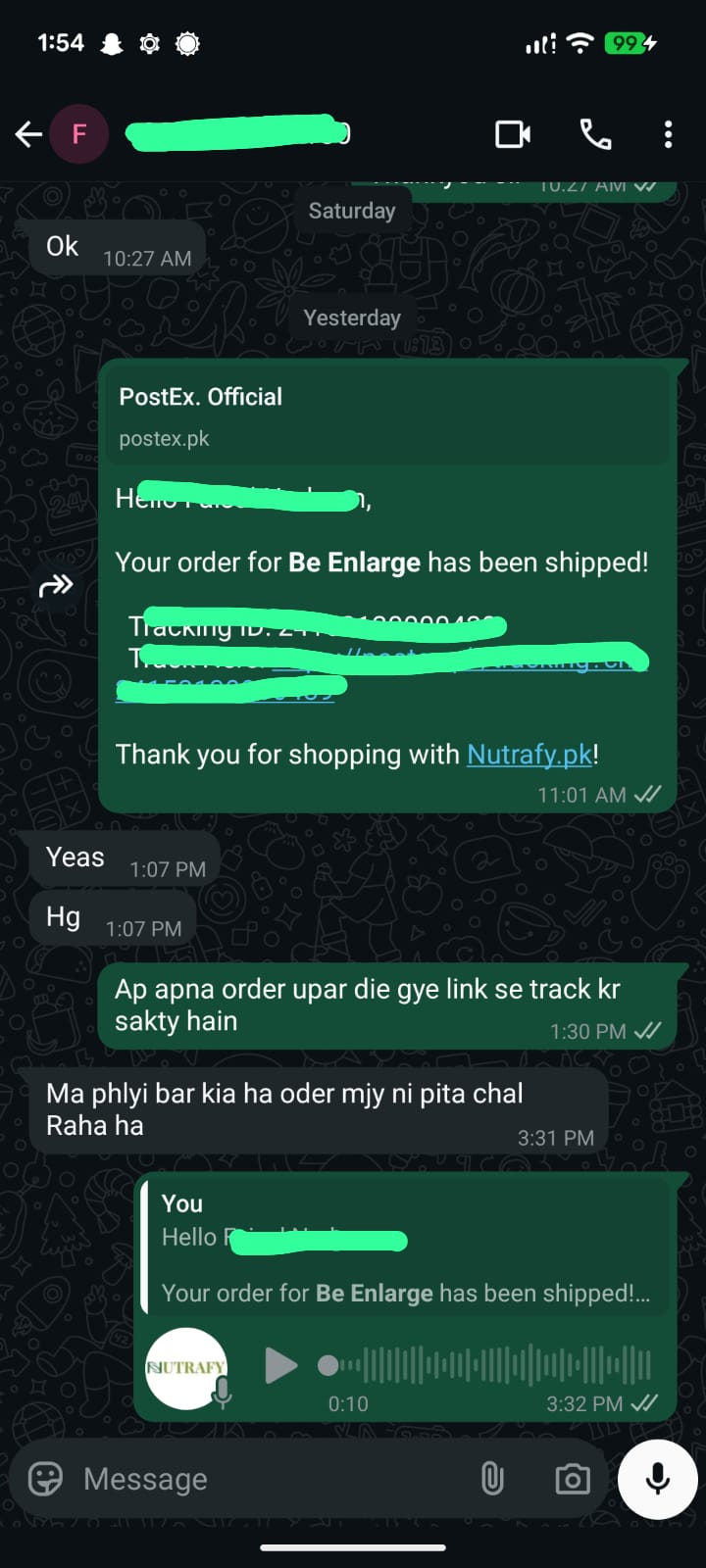This screenshot has height=1568, width=706.
Task: Open the contact's profile avatar
Action: 79,134
